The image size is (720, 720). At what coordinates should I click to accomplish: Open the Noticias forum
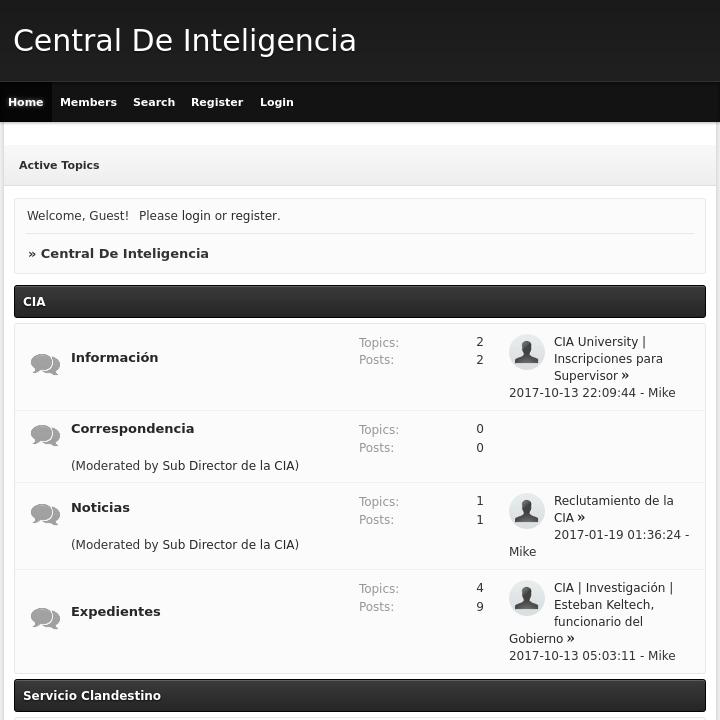100,508
